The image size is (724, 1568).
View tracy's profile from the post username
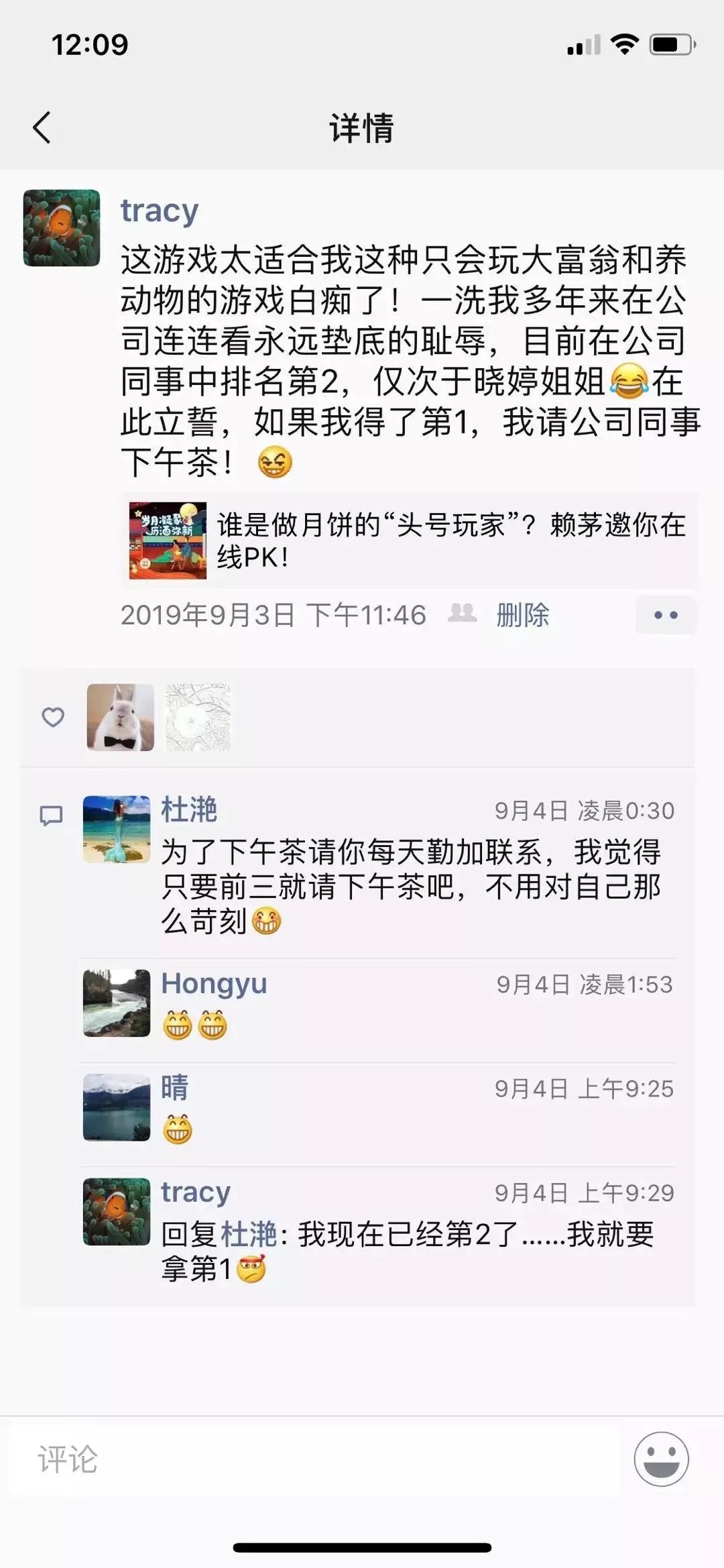coord(160,211)
